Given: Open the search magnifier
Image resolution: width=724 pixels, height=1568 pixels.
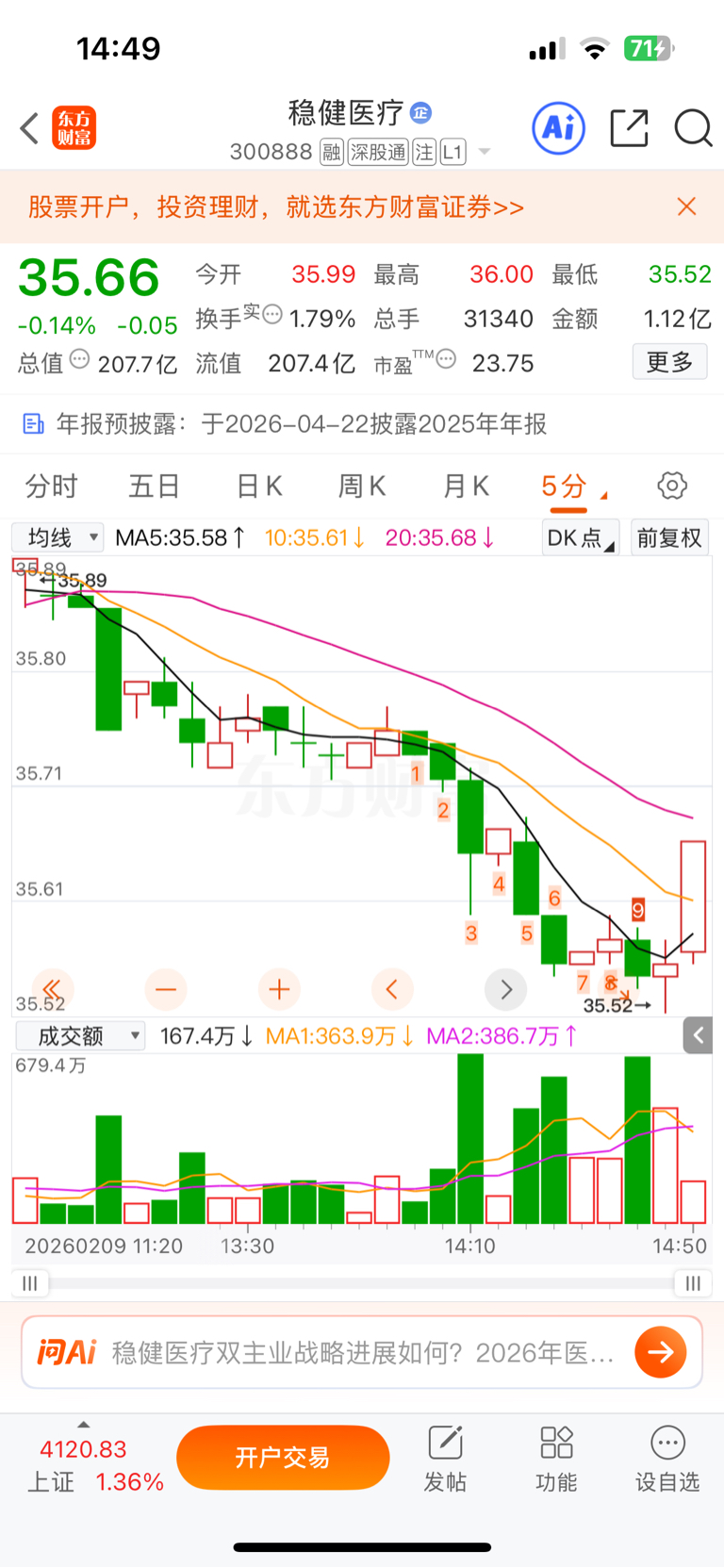Looking at the screenshot, I should pos(693,128).
